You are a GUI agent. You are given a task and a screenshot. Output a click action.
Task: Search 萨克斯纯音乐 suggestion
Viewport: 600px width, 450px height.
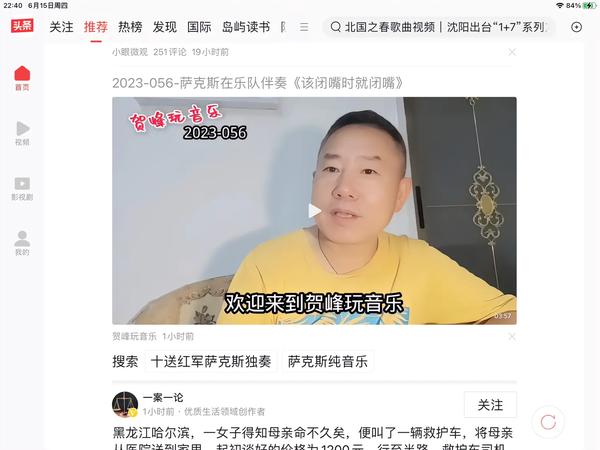click(328, 361)
